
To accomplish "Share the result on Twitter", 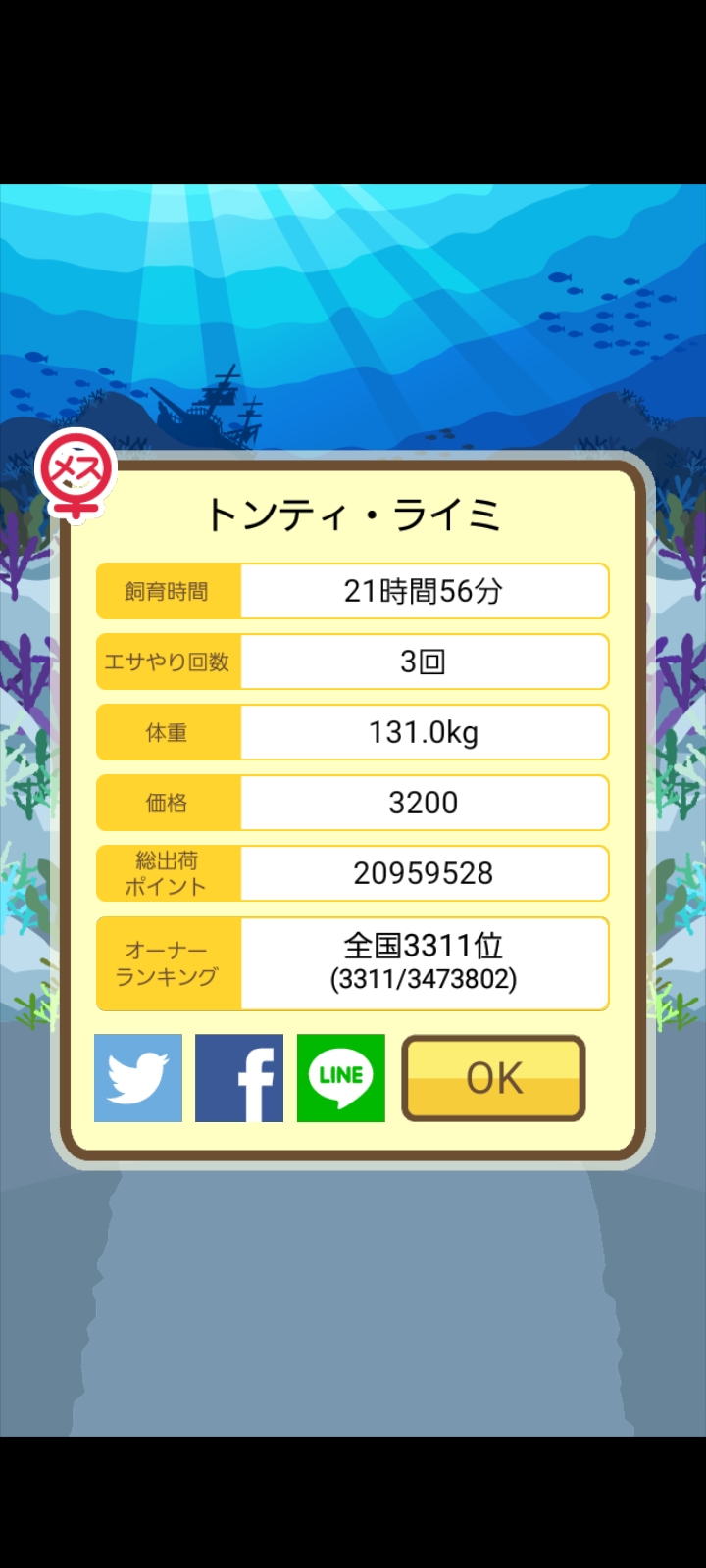I will click(x=138, y=1078).
